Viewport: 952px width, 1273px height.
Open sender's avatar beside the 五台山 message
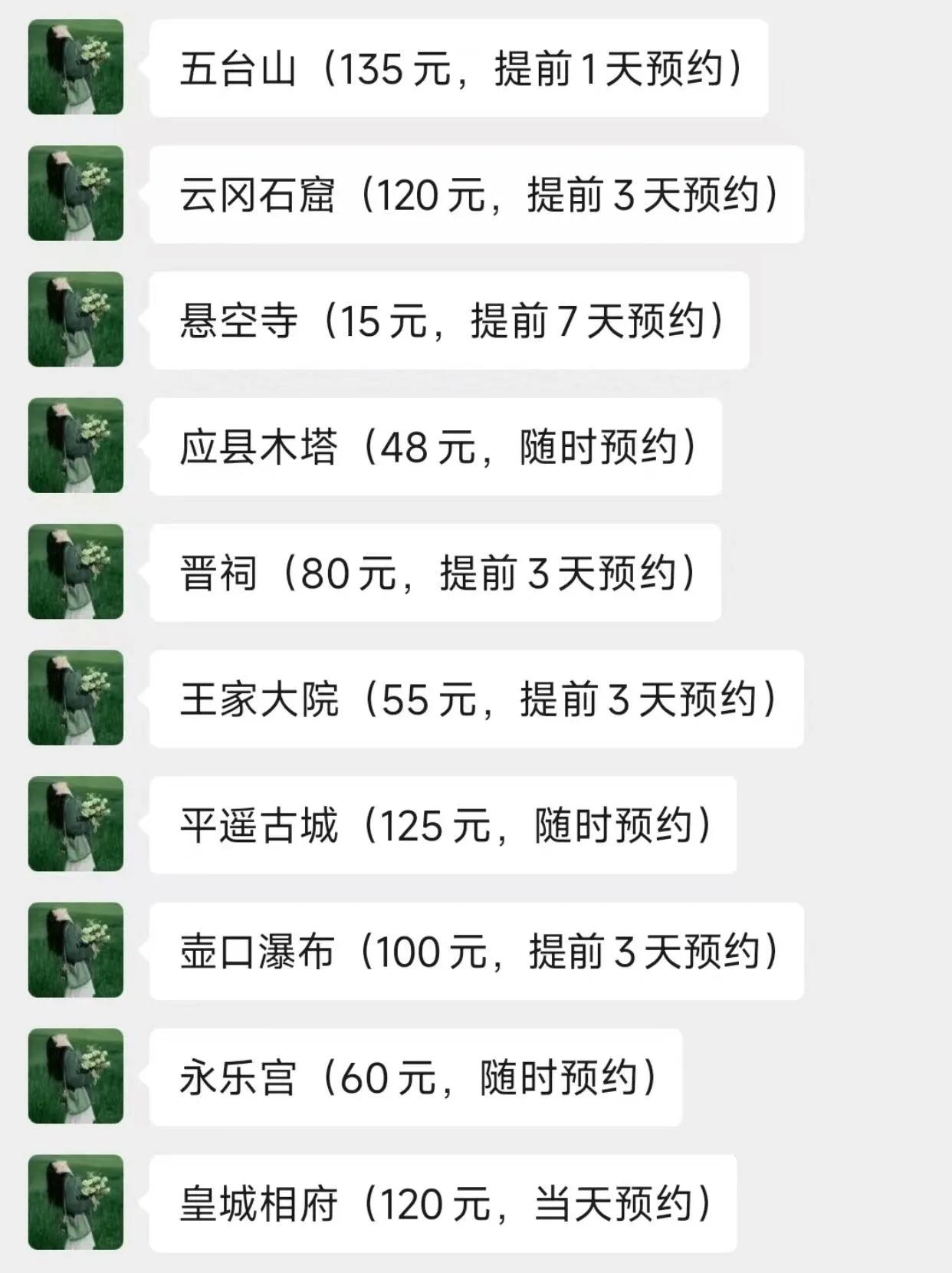point(75,67)
